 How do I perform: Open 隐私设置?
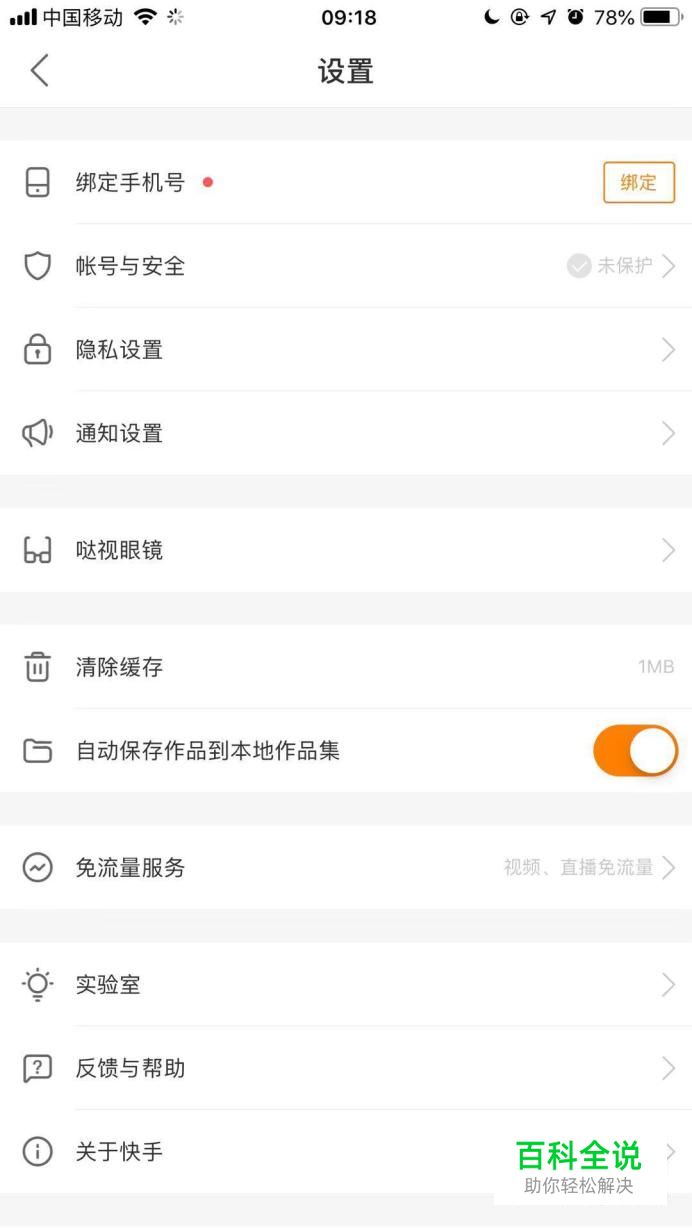[x=346, y=350]
